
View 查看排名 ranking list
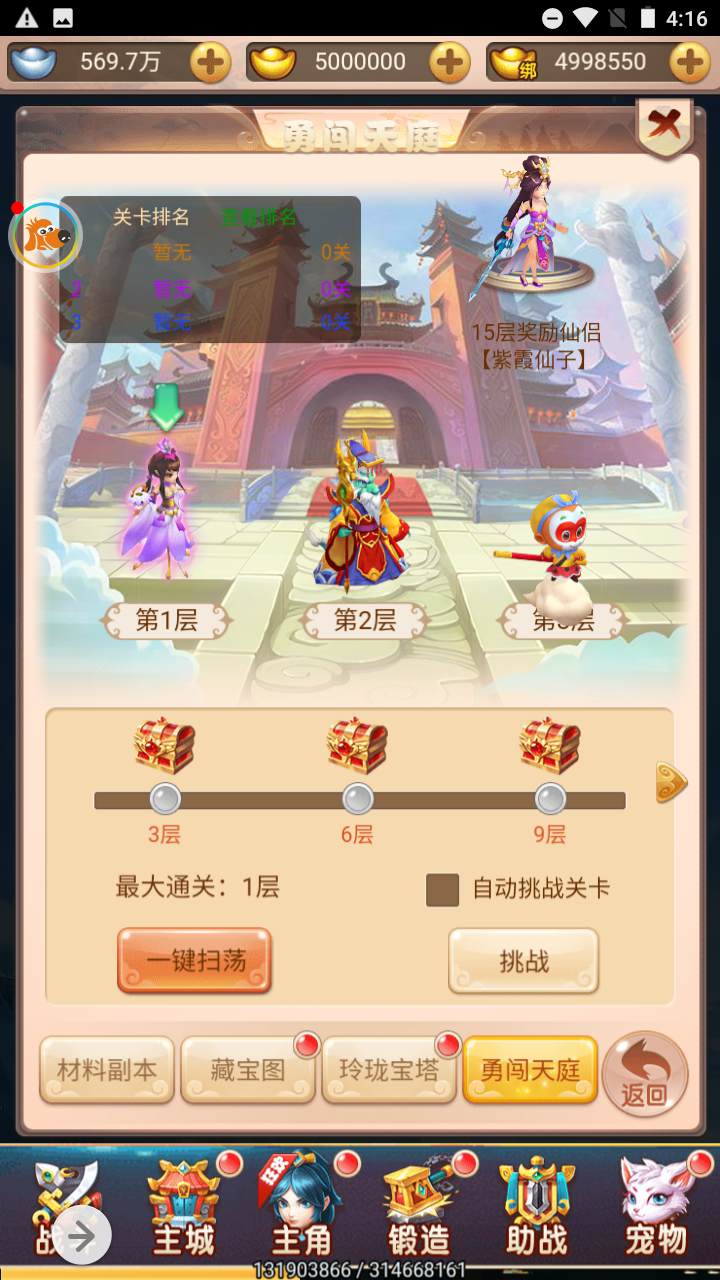click(260, 216)
